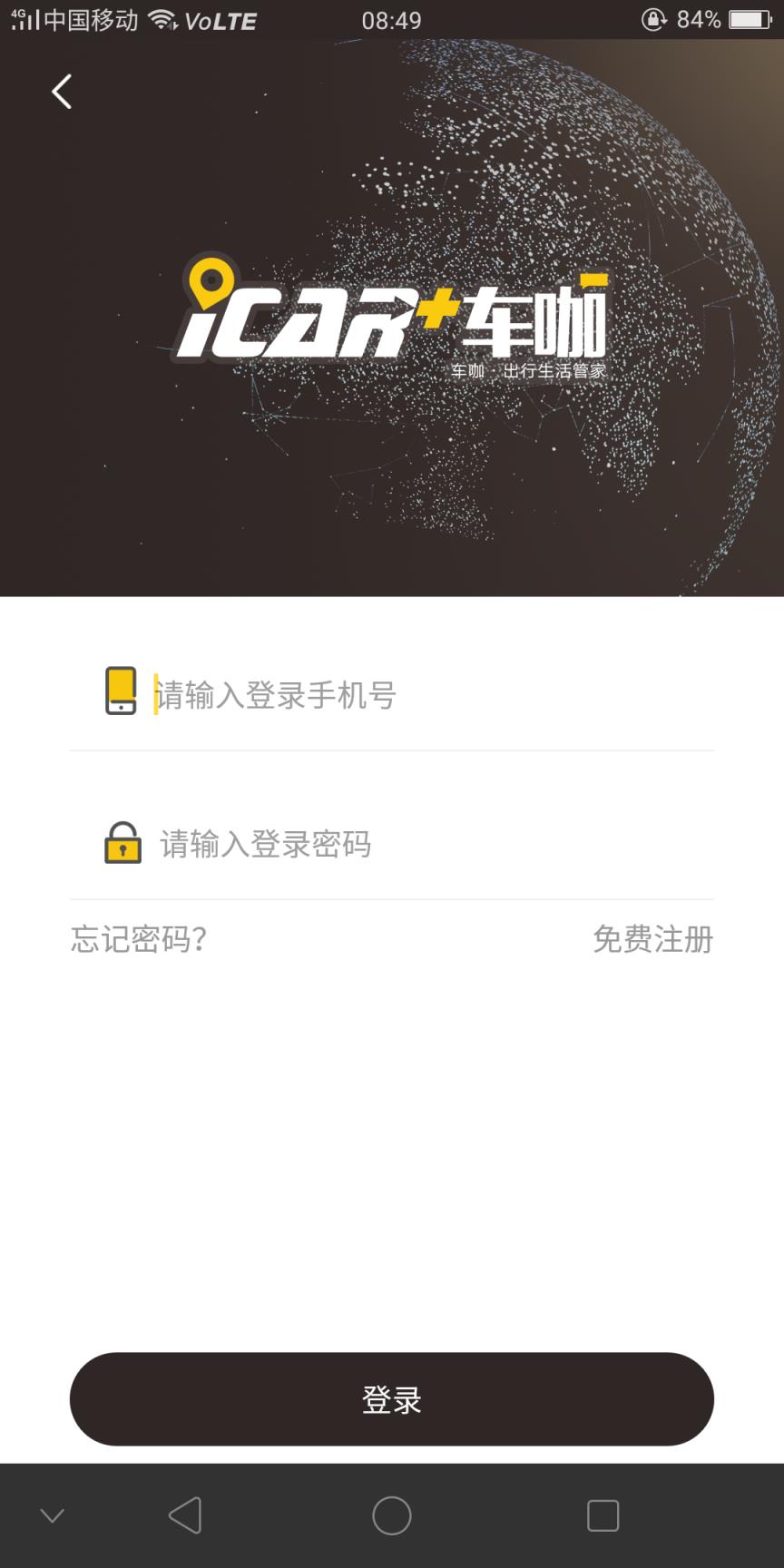Screen dimensions: 784x1568
Task: Click the Wi-Fi icon in status bar
Action: (x=163, y=18)
